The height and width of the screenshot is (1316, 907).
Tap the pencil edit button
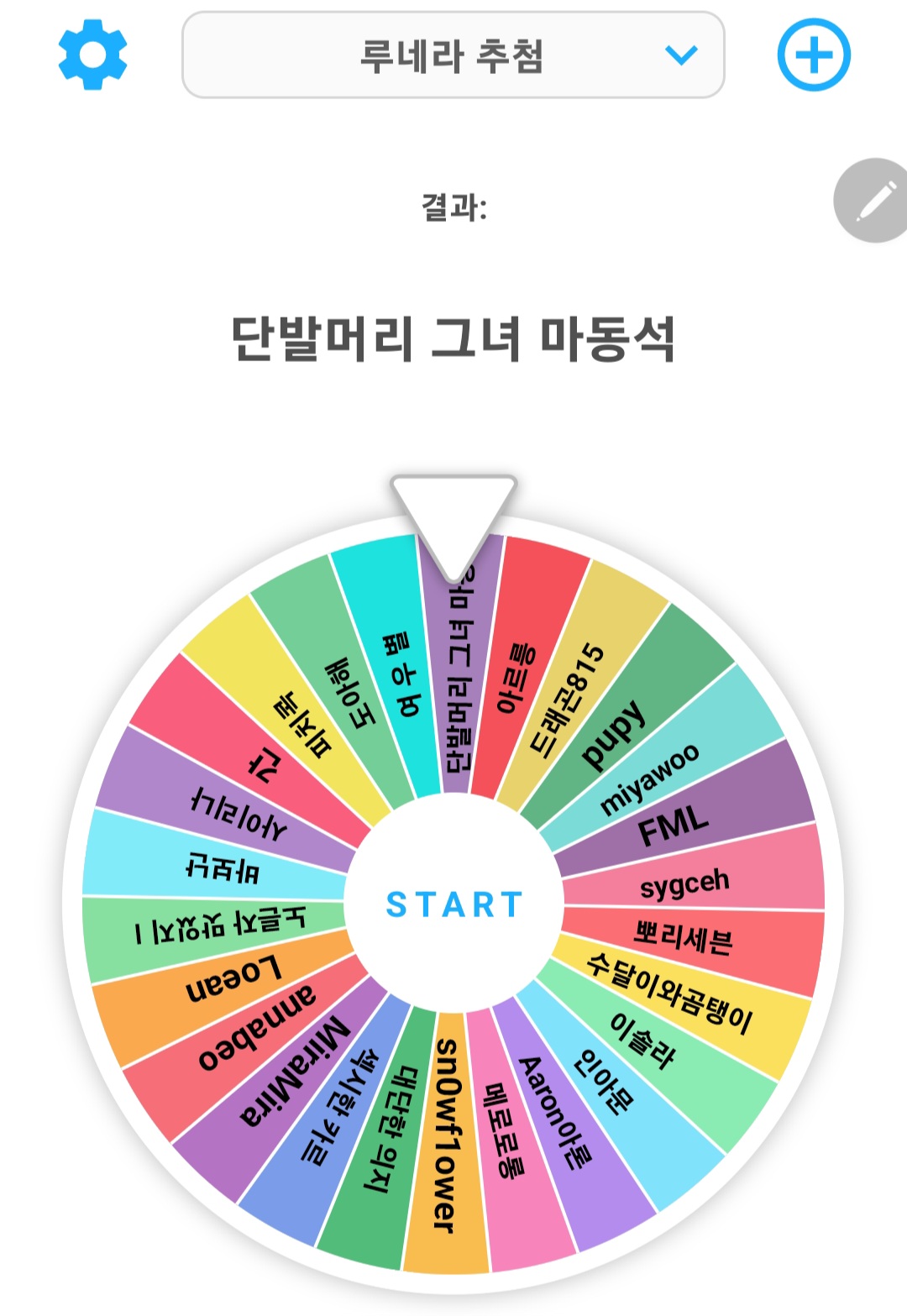(873, 202)
